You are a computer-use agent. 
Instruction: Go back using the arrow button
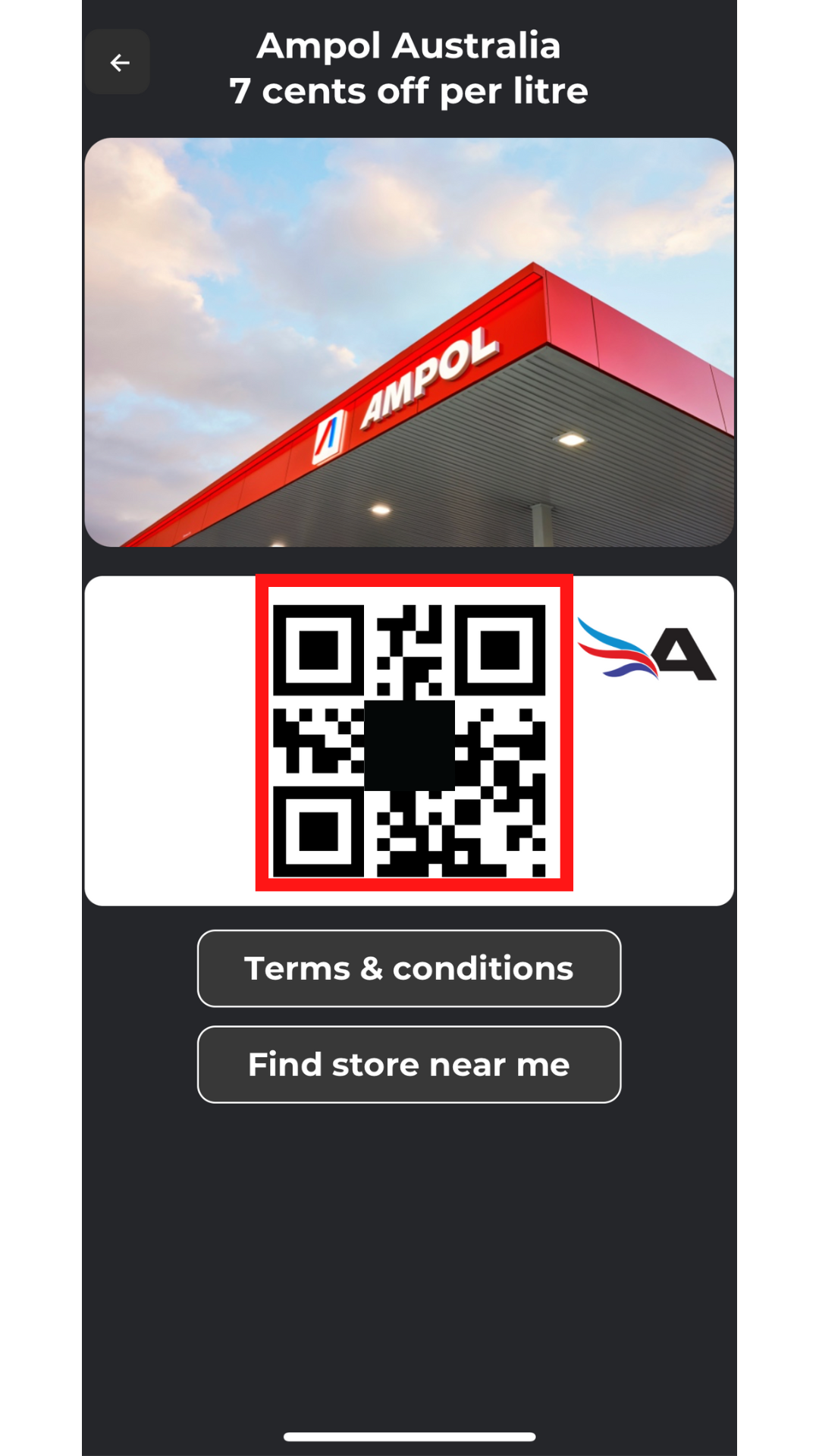click(x=118, y=62)
